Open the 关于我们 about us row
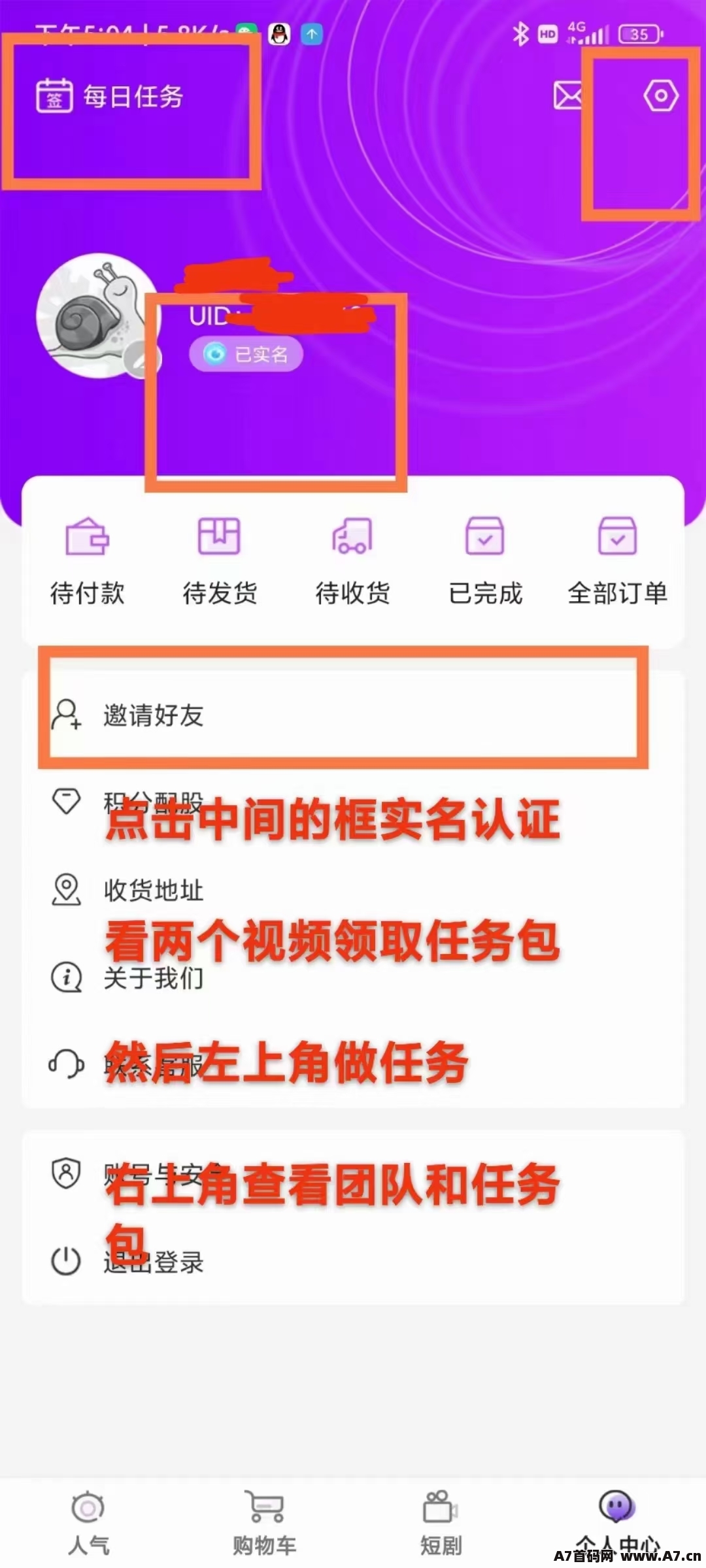This screenshot has width=706, height=1568. pos(353,977)
